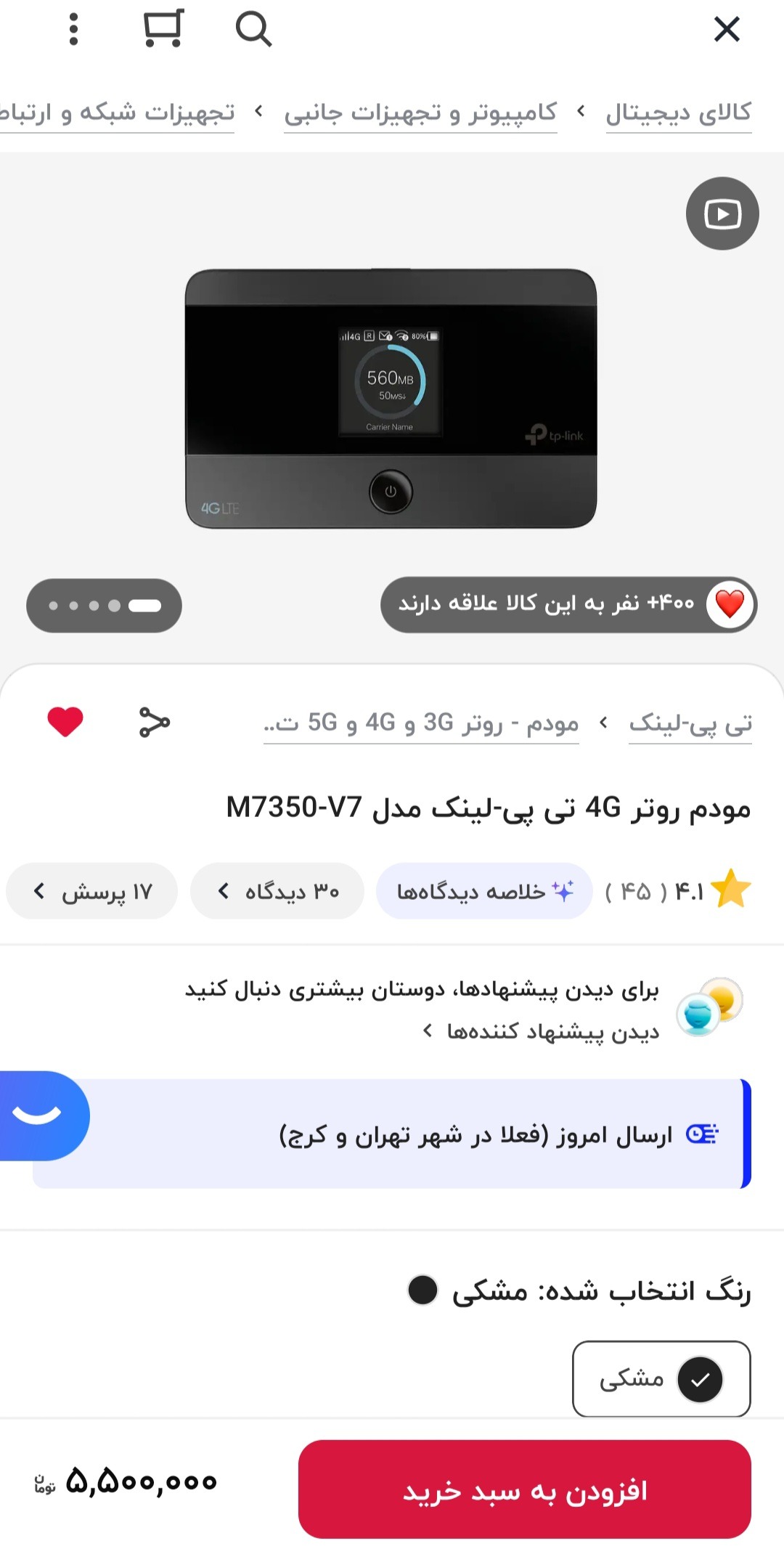Remove product from favorites heart
Screen dimensions: 784x1565
point(65,722)
